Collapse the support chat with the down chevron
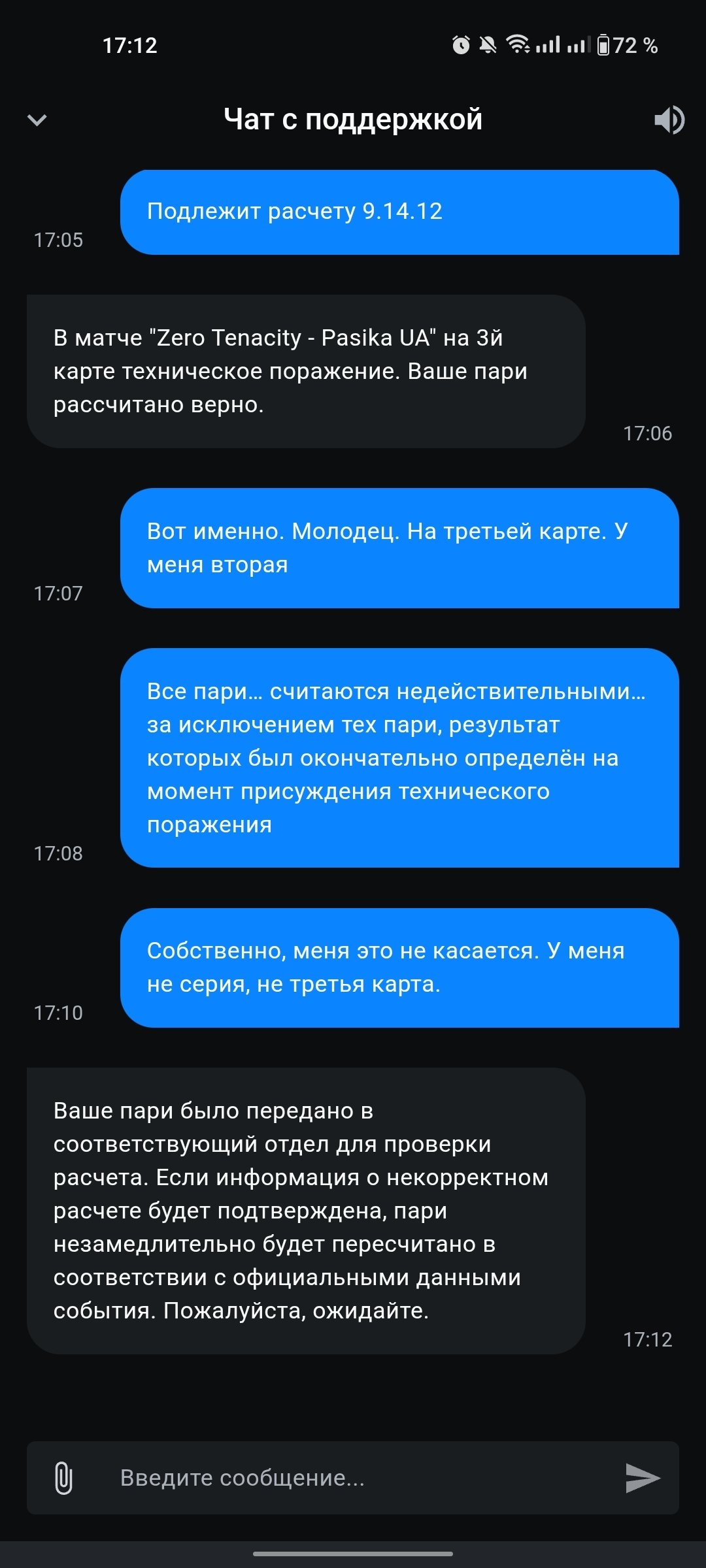706x1568 pixels. 37,120
